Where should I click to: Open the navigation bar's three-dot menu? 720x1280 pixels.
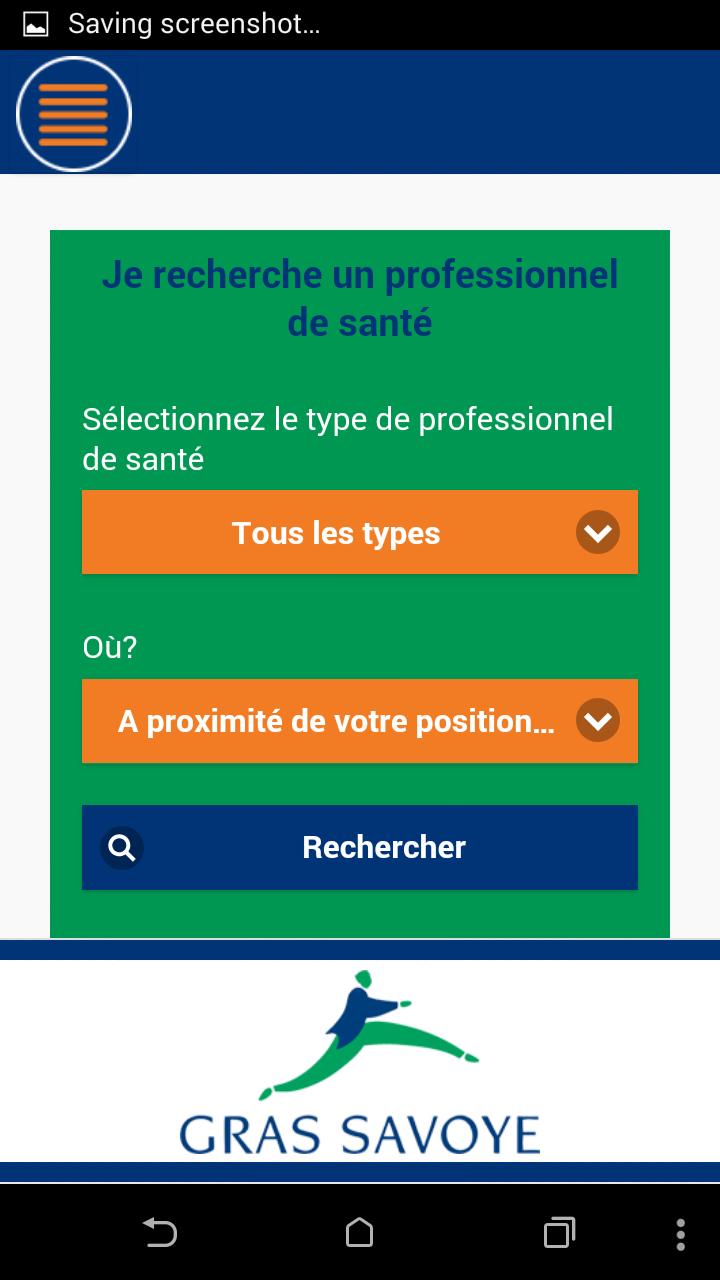[x=681, y=1233]
